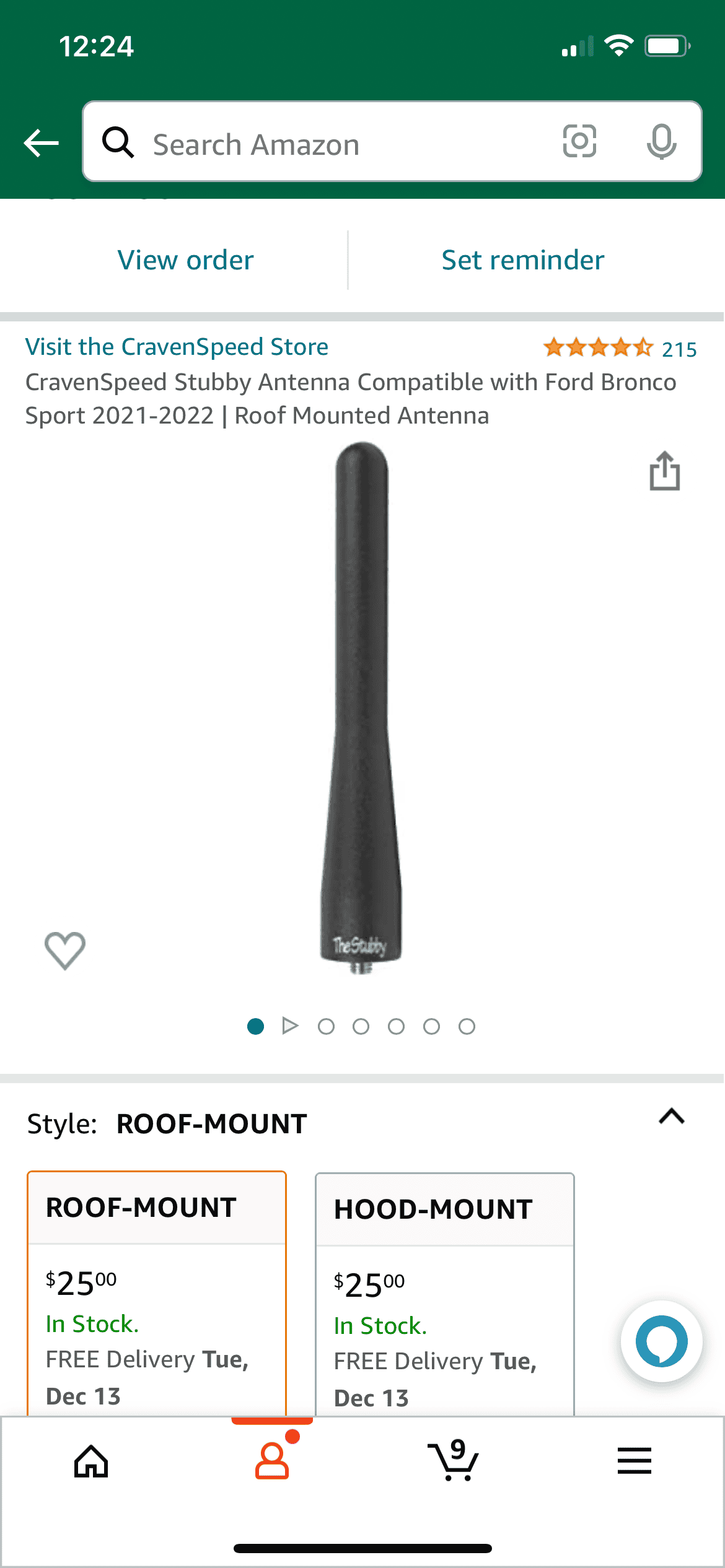Open the Stubby antenna product image
Viewport: 725px width, 1568px height.
(362, 706)
